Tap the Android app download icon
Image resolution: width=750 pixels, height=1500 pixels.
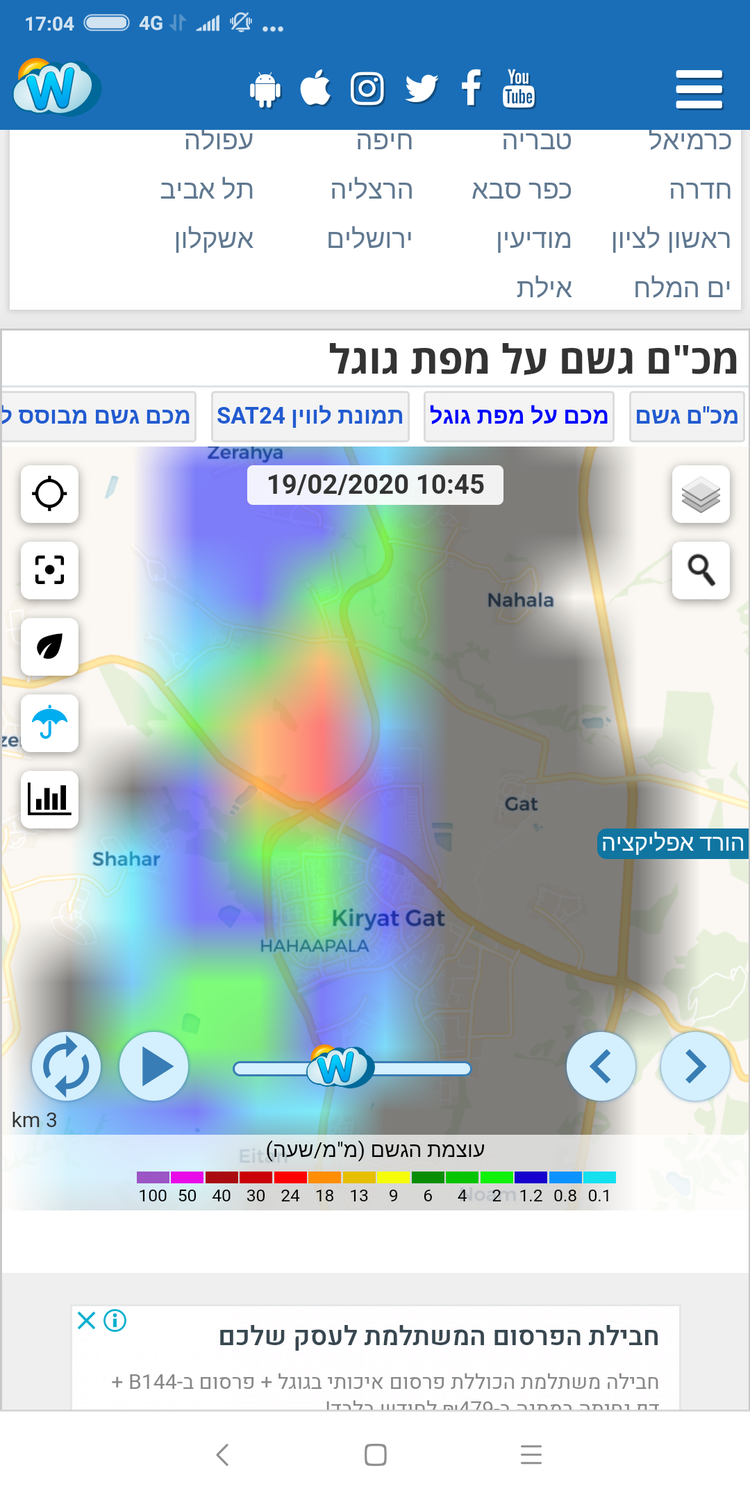tap(265, 90)
